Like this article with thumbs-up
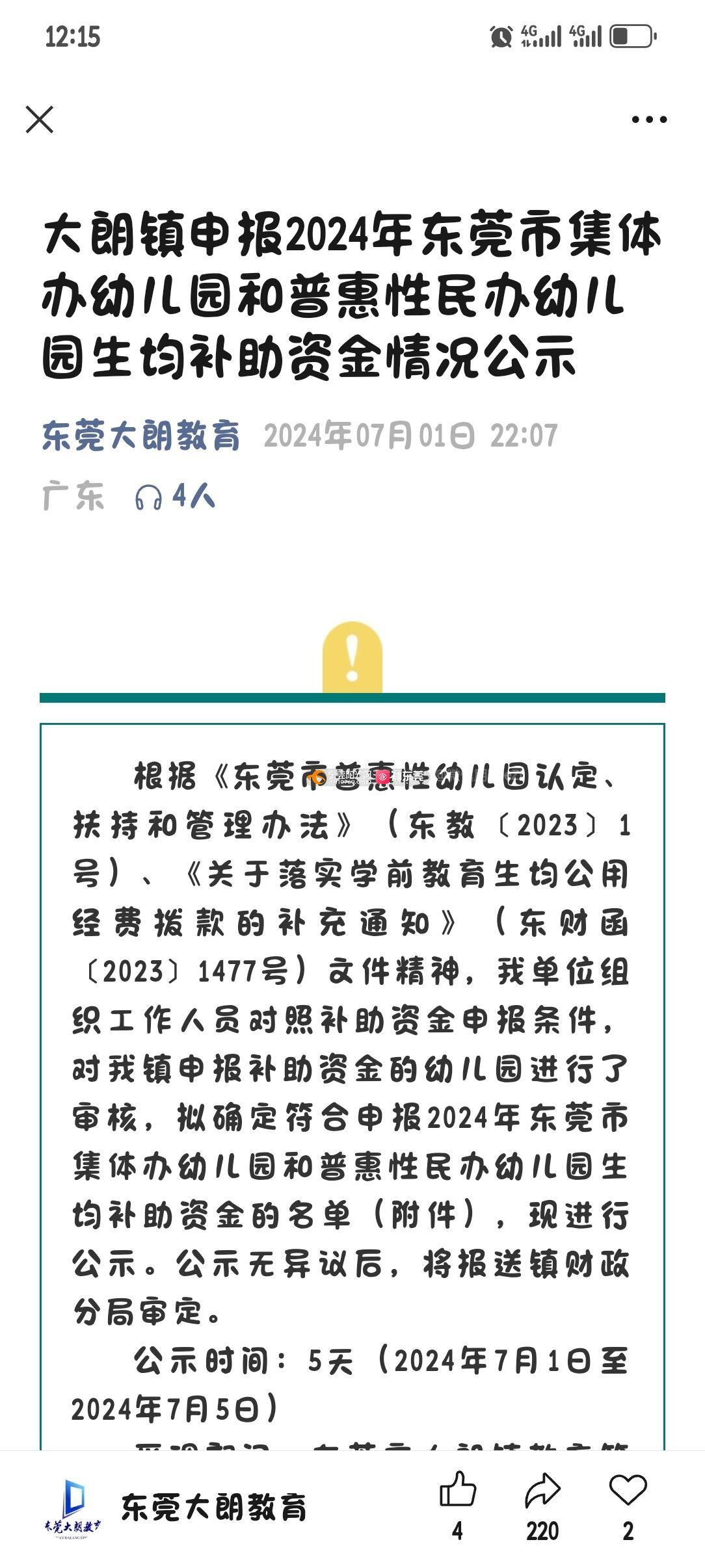This screenshot has height=1568, width=705. (x=458, y=1489)
